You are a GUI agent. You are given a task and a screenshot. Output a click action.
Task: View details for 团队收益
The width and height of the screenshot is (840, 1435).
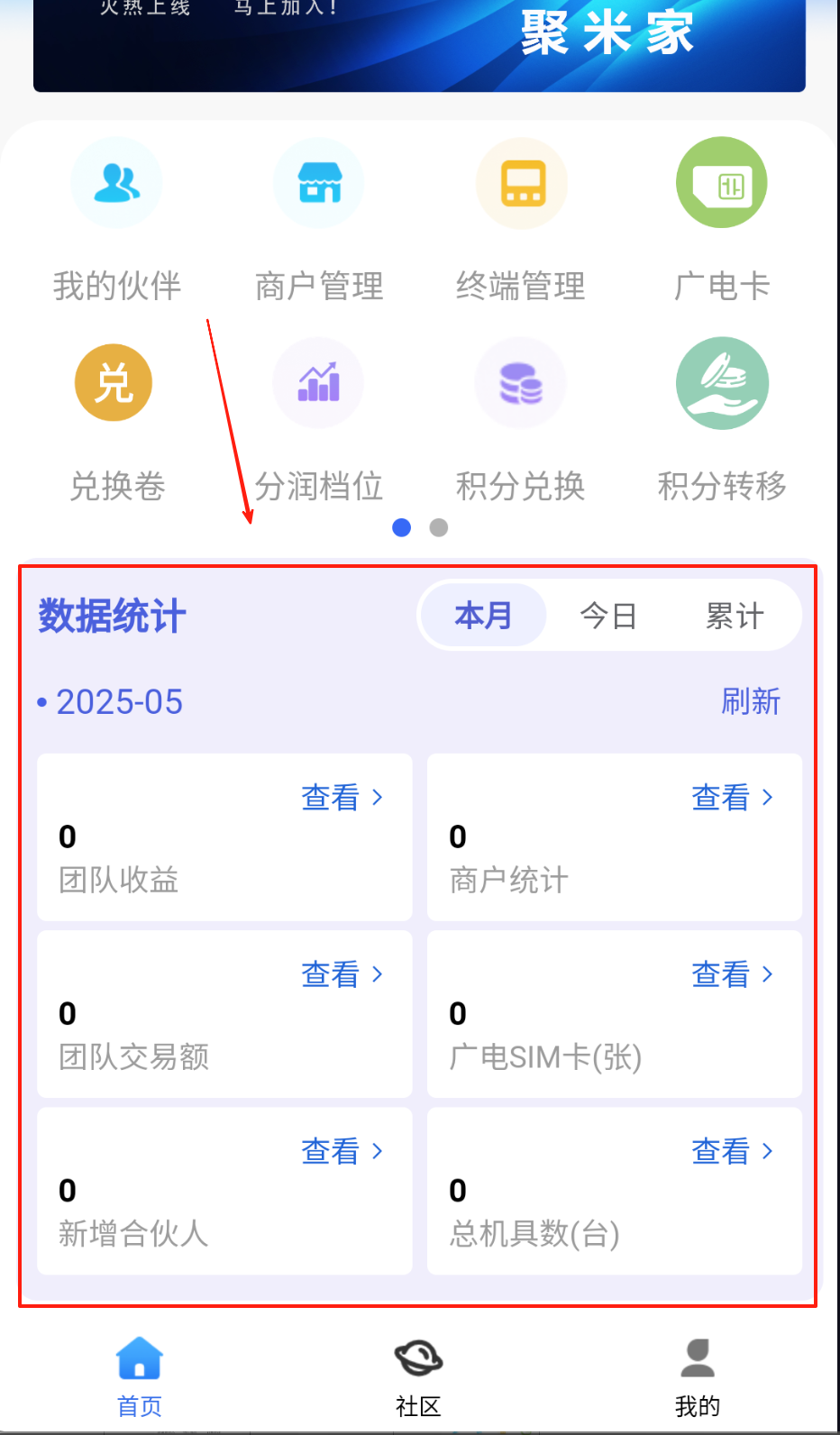342,798
